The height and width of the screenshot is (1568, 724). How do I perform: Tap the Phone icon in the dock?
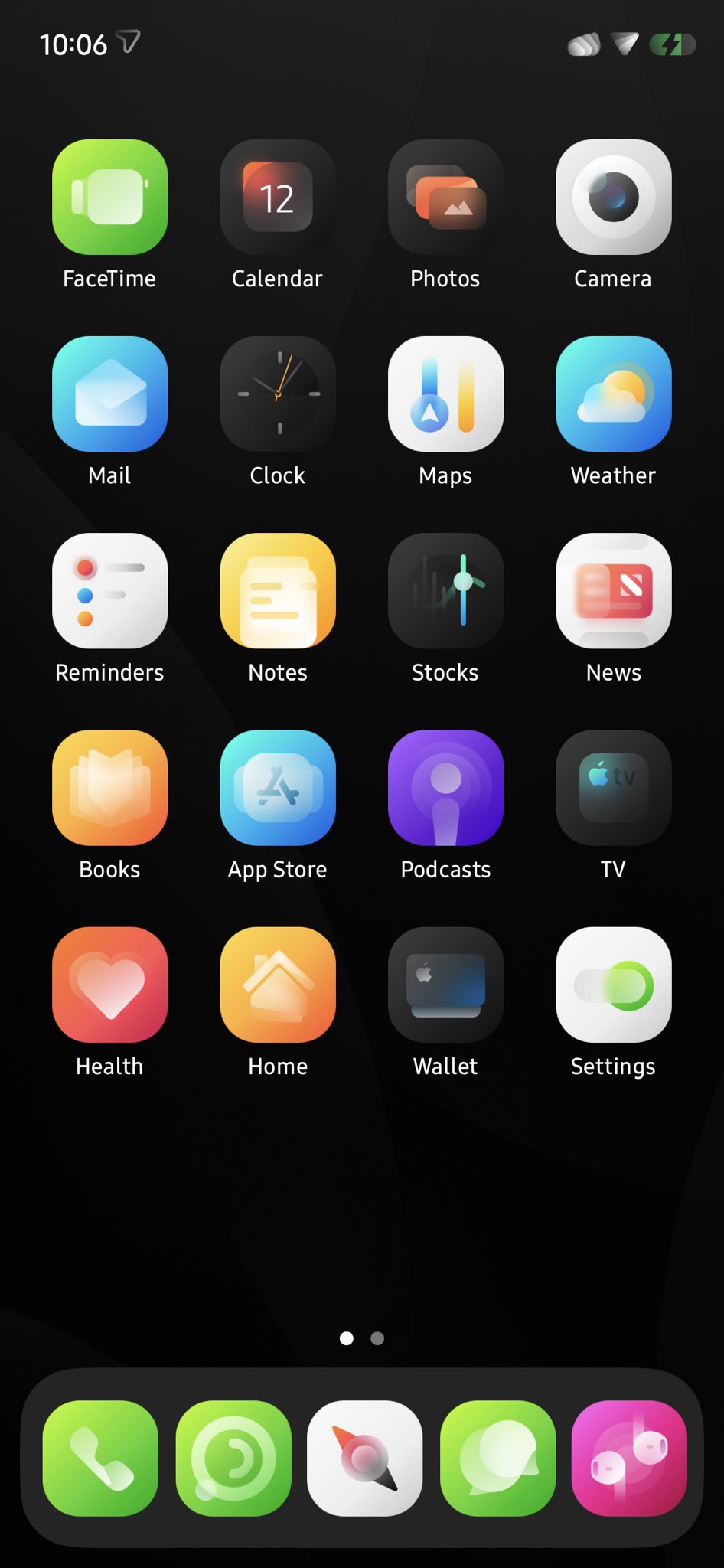pyautogui.click(x=100, y=1458)
